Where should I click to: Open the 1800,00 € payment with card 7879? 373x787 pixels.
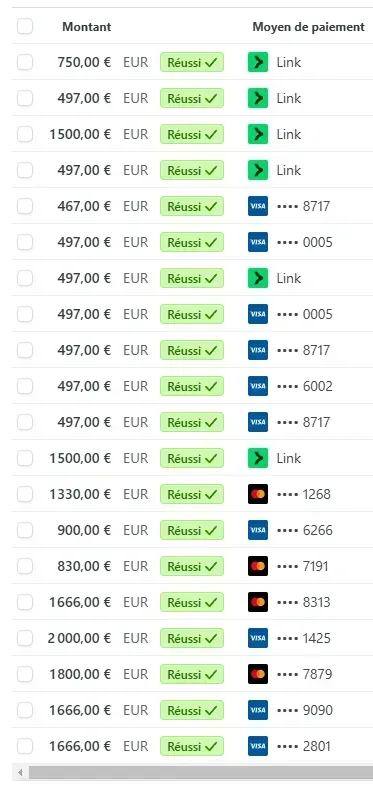coord(192,674)
